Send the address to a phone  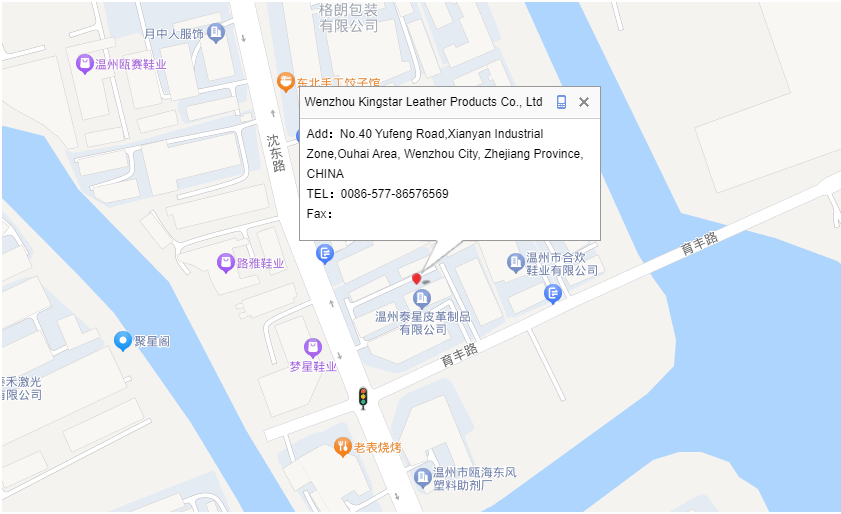[562, 102]
